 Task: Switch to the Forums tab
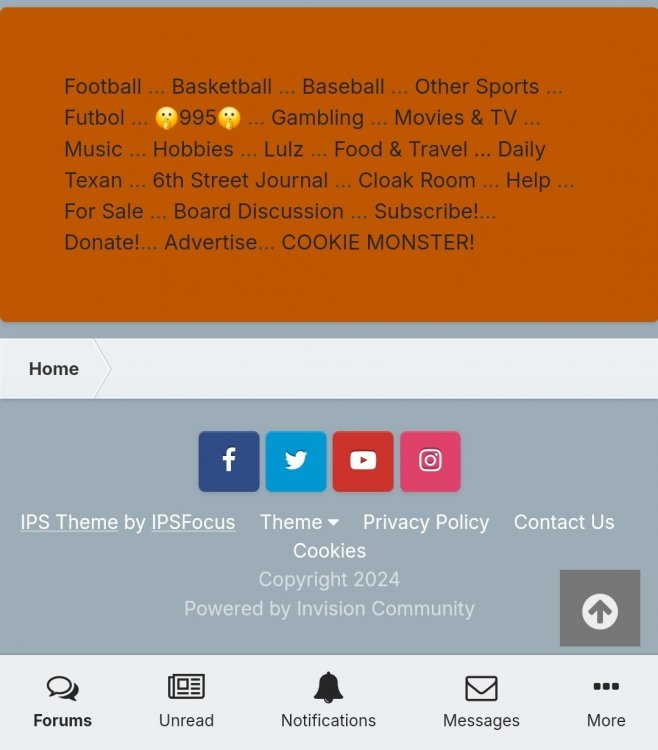coord(62,702)
